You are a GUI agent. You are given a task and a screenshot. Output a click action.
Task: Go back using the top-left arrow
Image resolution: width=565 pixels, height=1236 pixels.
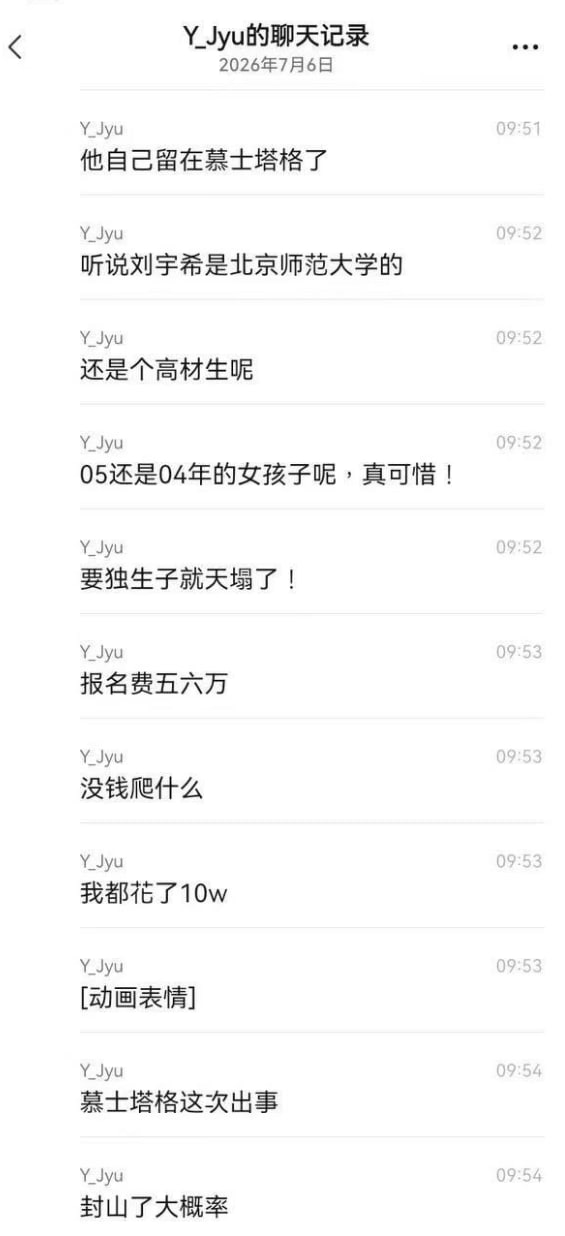(15, 47)
